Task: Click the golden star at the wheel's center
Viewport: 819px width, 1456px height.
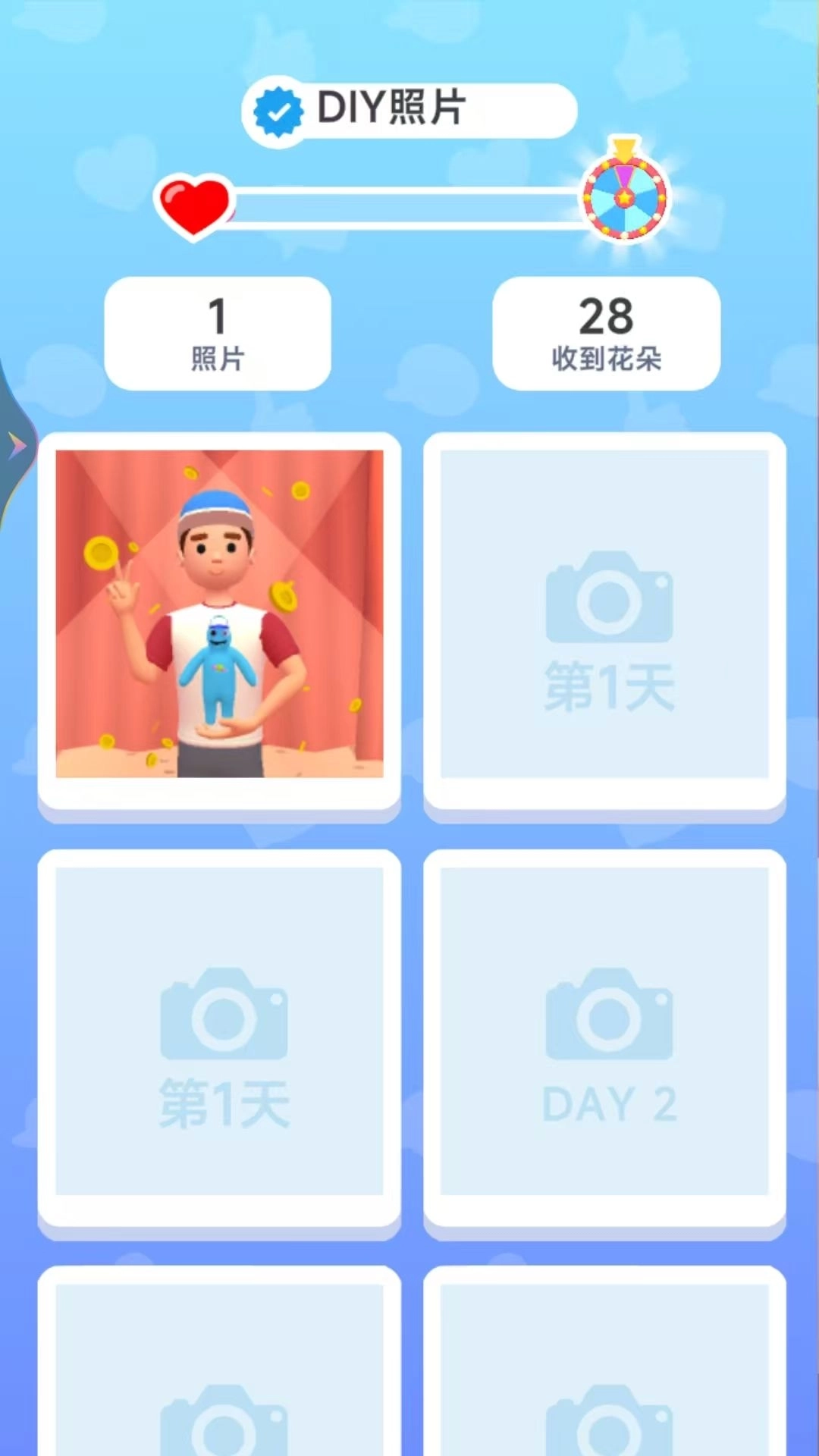Action: pyautogui.click(x=623, y=199)
